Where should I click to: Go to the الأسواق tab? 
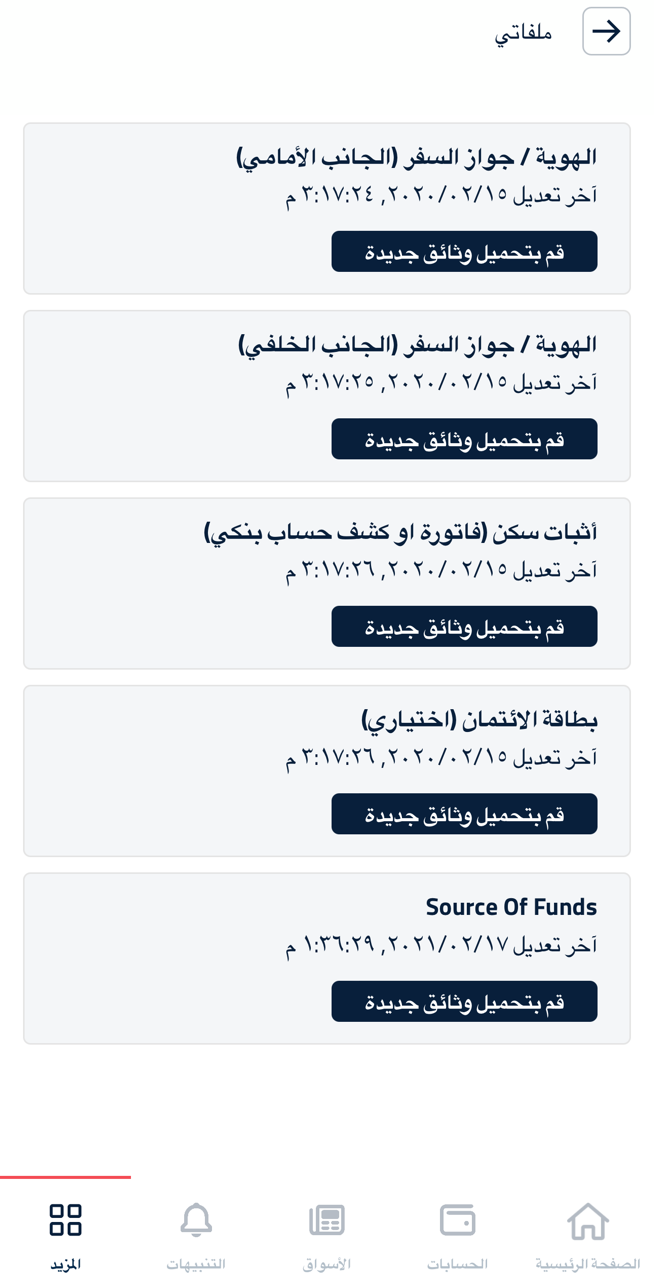(x=327, y=1236)
